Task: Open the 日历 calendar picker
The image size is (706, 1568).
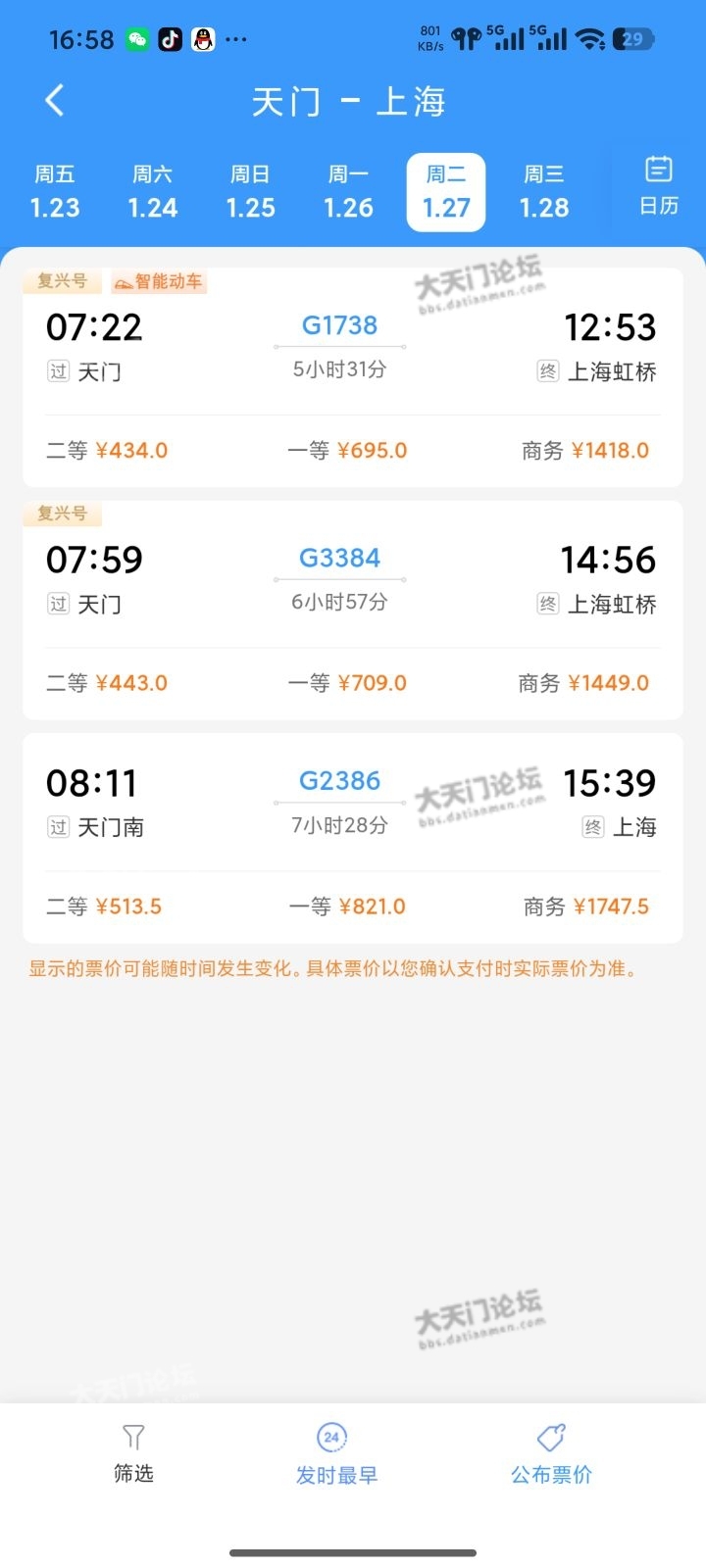Action: pos(659,186)
